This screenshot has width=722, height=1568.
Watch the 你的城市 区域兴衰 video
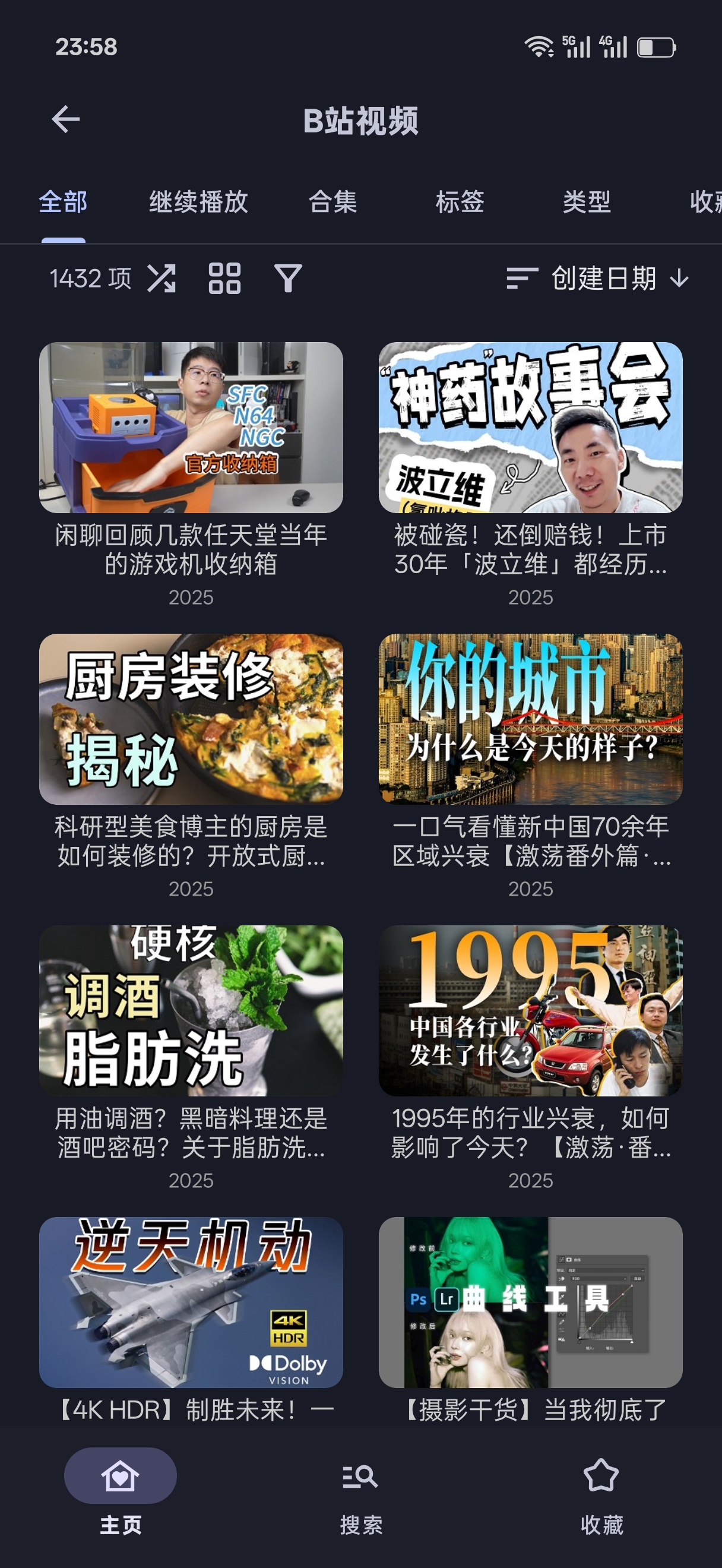pos(530,719)
